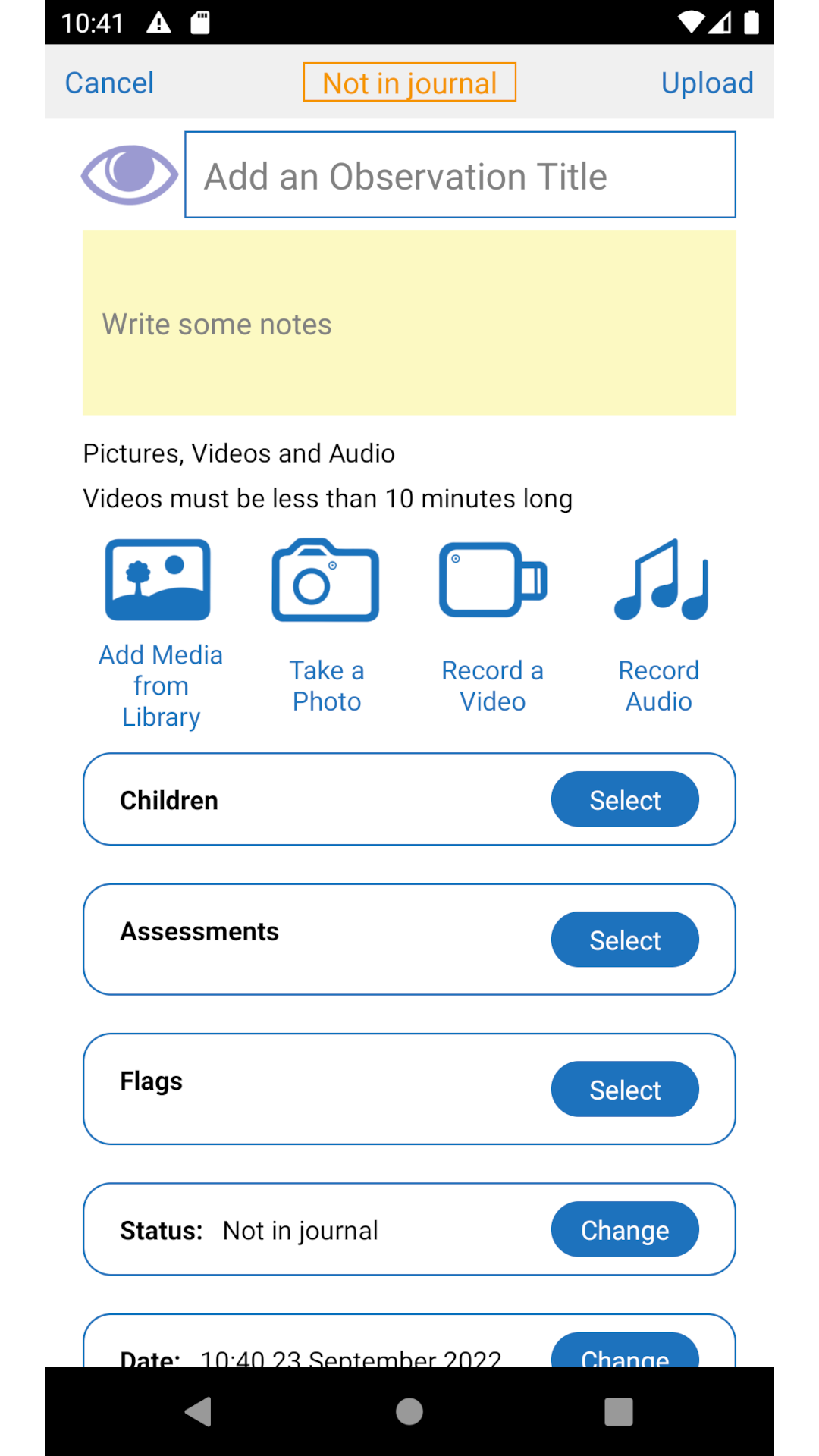819x1456 pixels.
Task: Click the yellow notes area
Action: 409,323
